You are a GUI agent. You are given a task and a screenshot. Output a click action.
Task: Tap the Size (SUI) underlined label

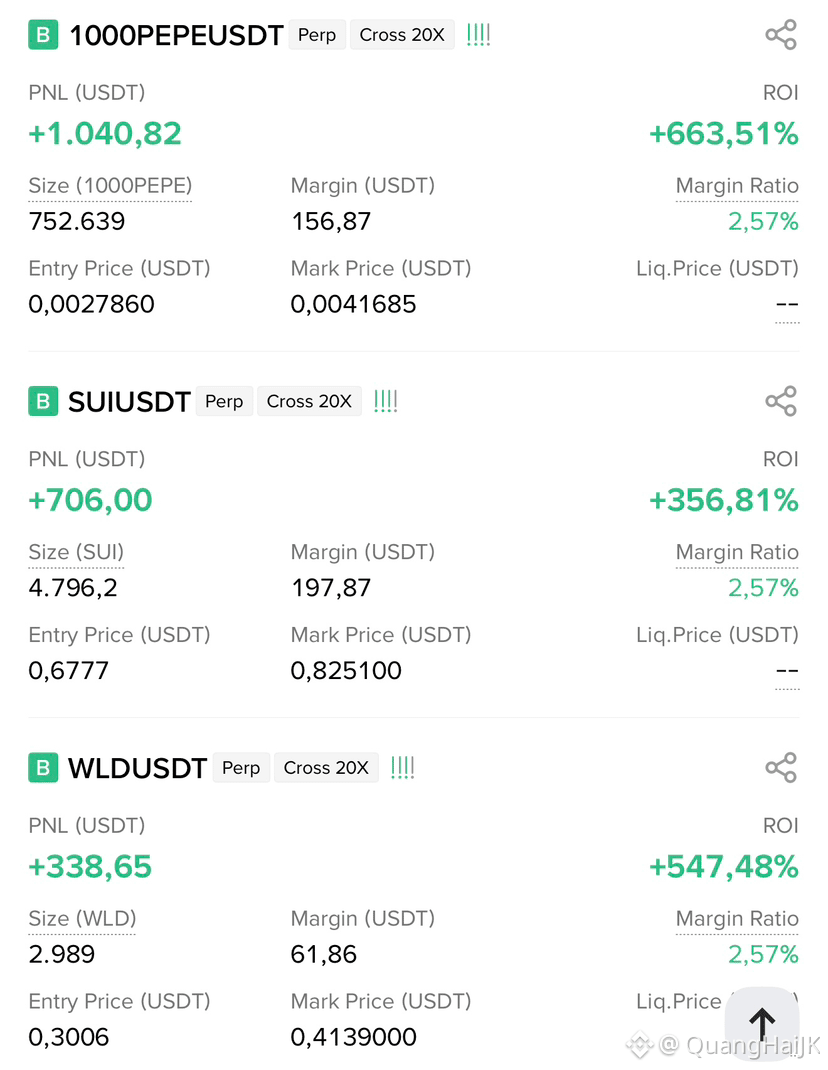tap(76, 553)
